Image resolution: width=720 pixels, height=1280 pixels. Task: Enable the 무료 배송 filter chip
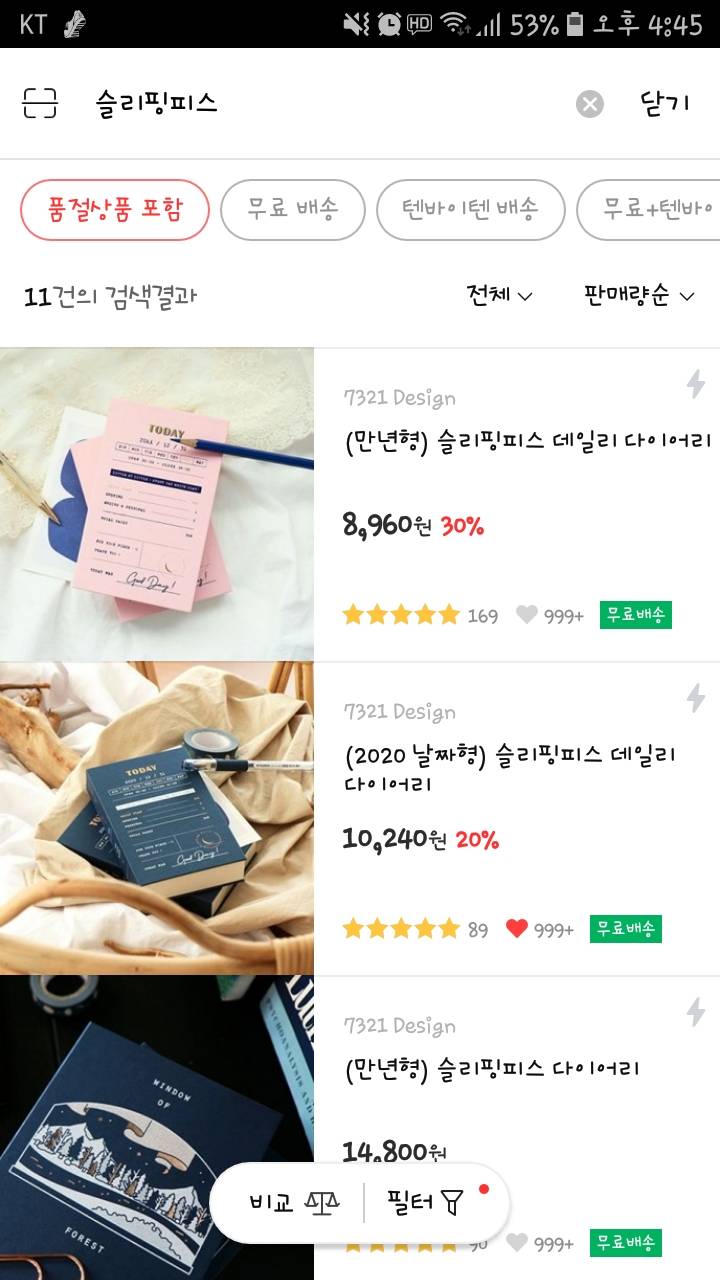pos(293,210)
